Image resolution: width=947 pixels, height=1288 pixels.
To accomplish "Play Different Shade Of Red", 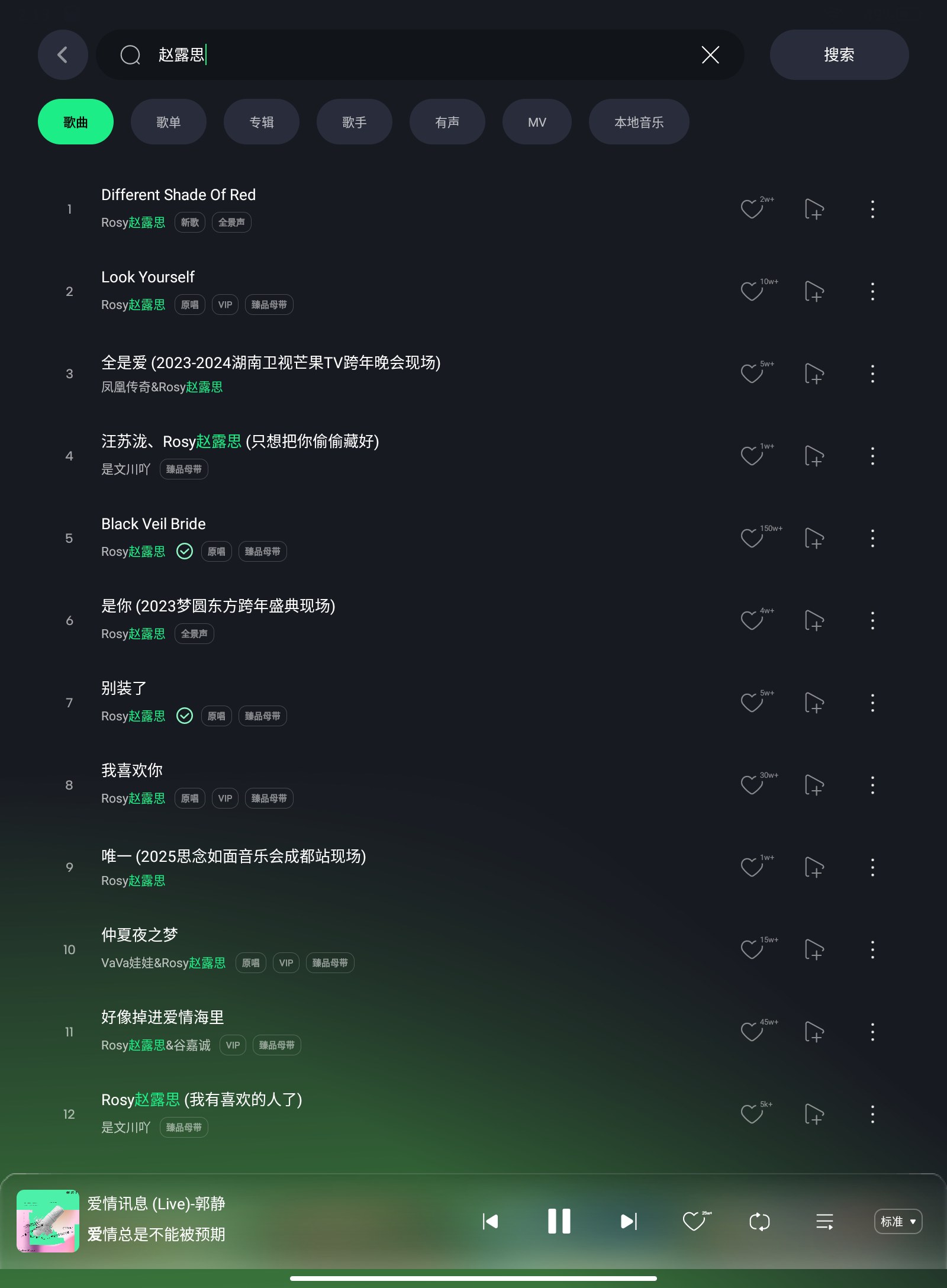I will coord(178,195).
